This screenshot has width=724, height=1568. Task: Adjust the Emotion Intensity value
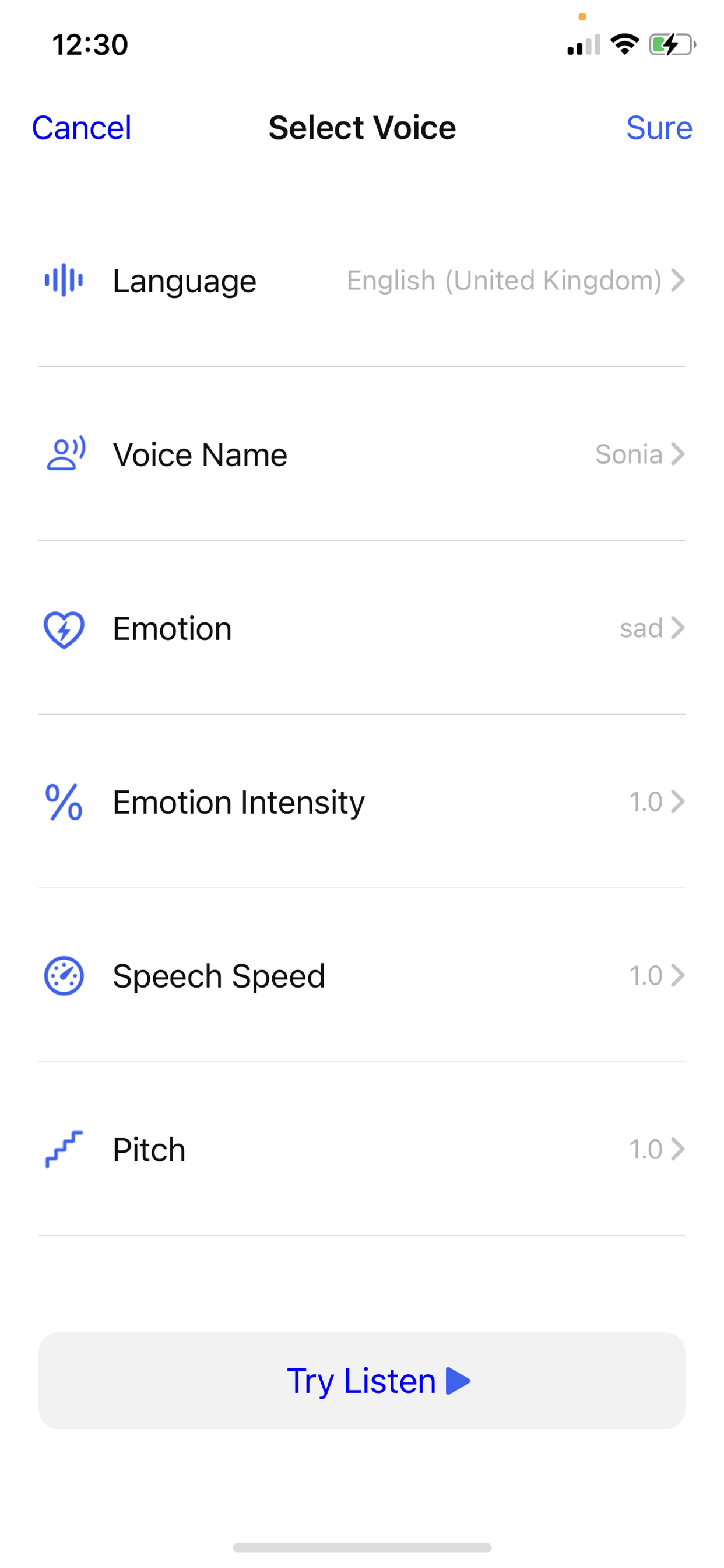point(362,801)
